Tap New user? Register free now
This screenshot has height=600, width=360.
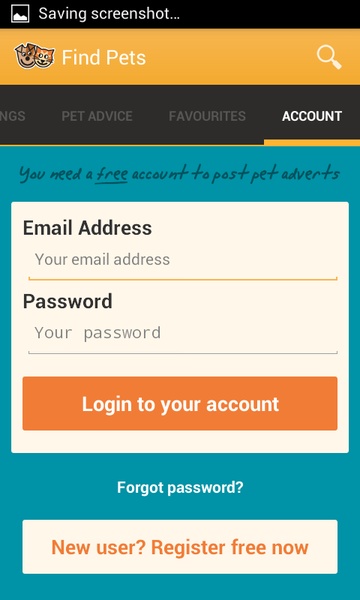pos(180,547)
